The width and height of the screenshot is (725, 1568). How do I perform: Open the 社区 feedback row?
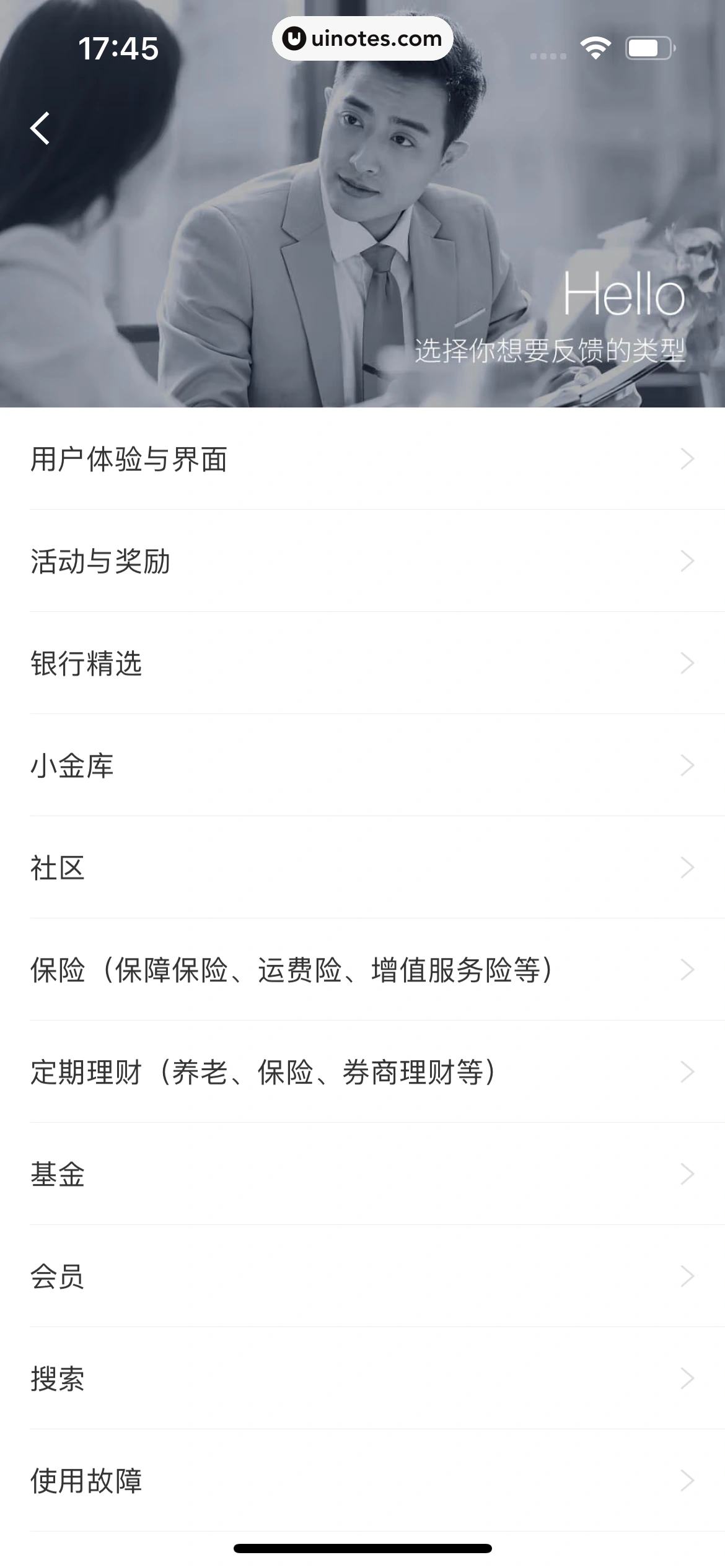pyautogui.click(x=362, y=868)
